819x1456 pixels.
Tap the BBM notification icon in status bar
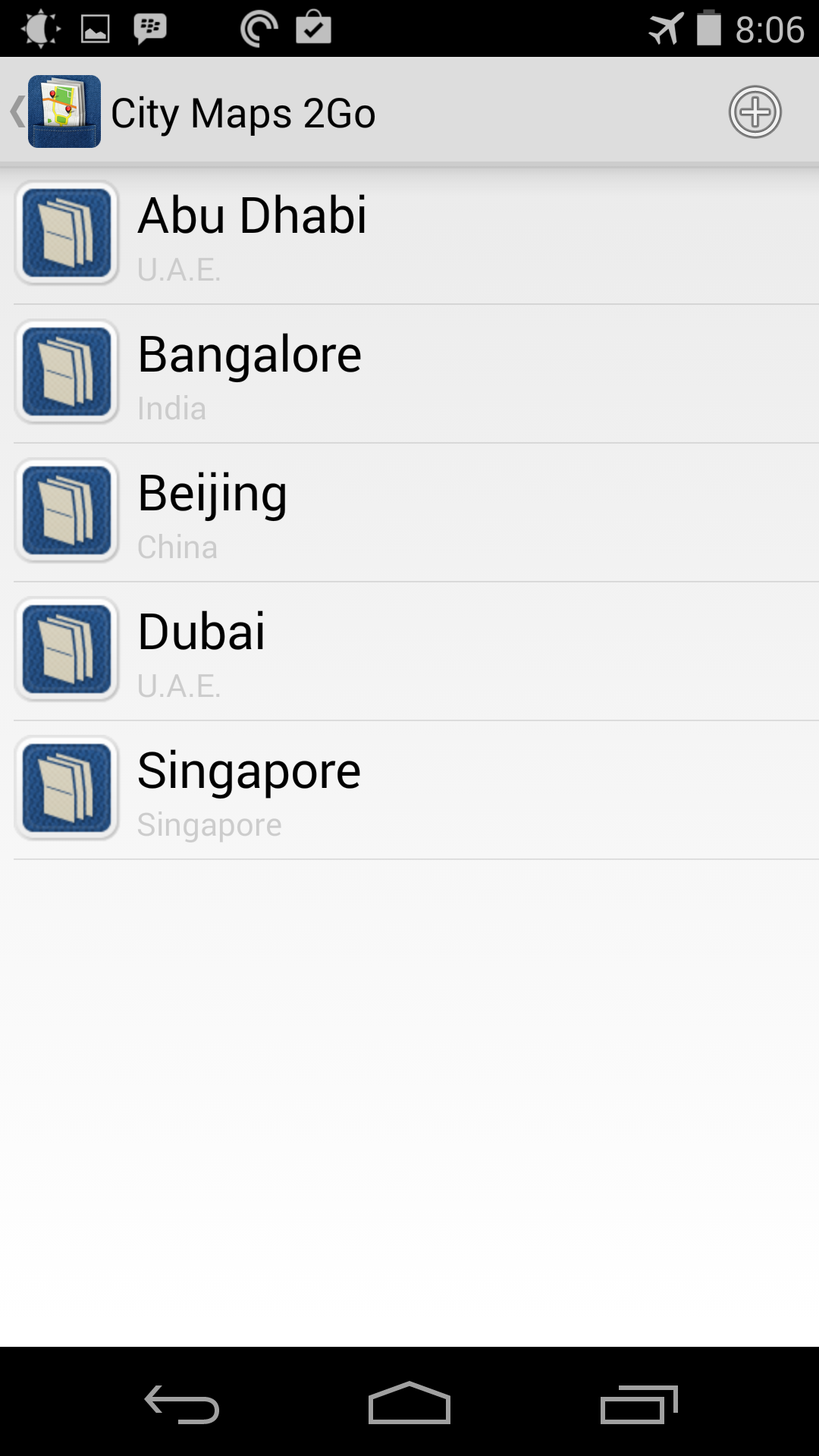click(x=149, y=27)
